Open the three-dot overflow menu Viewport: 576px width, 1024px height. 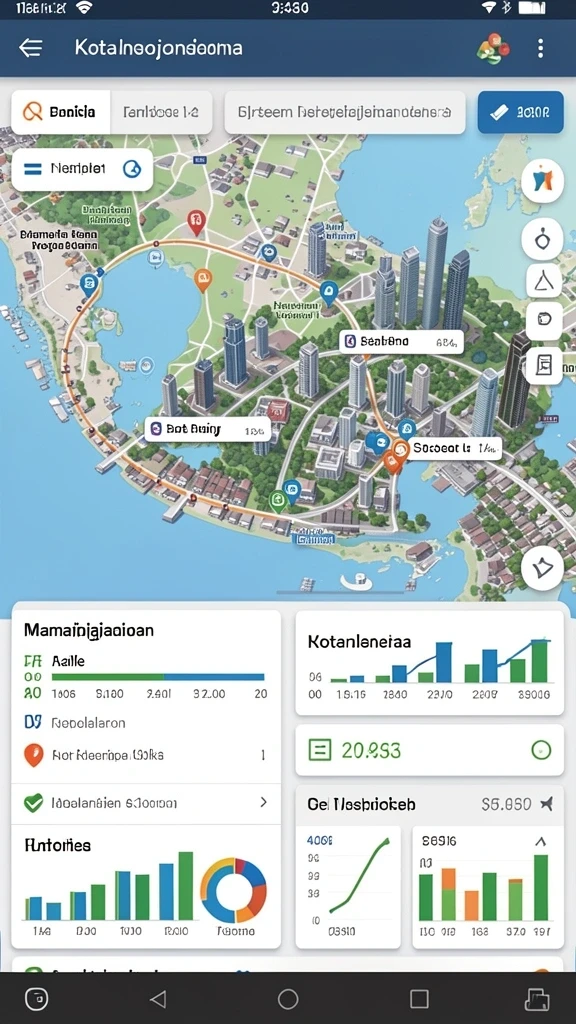pyautogui.click(x=540, y=48)
